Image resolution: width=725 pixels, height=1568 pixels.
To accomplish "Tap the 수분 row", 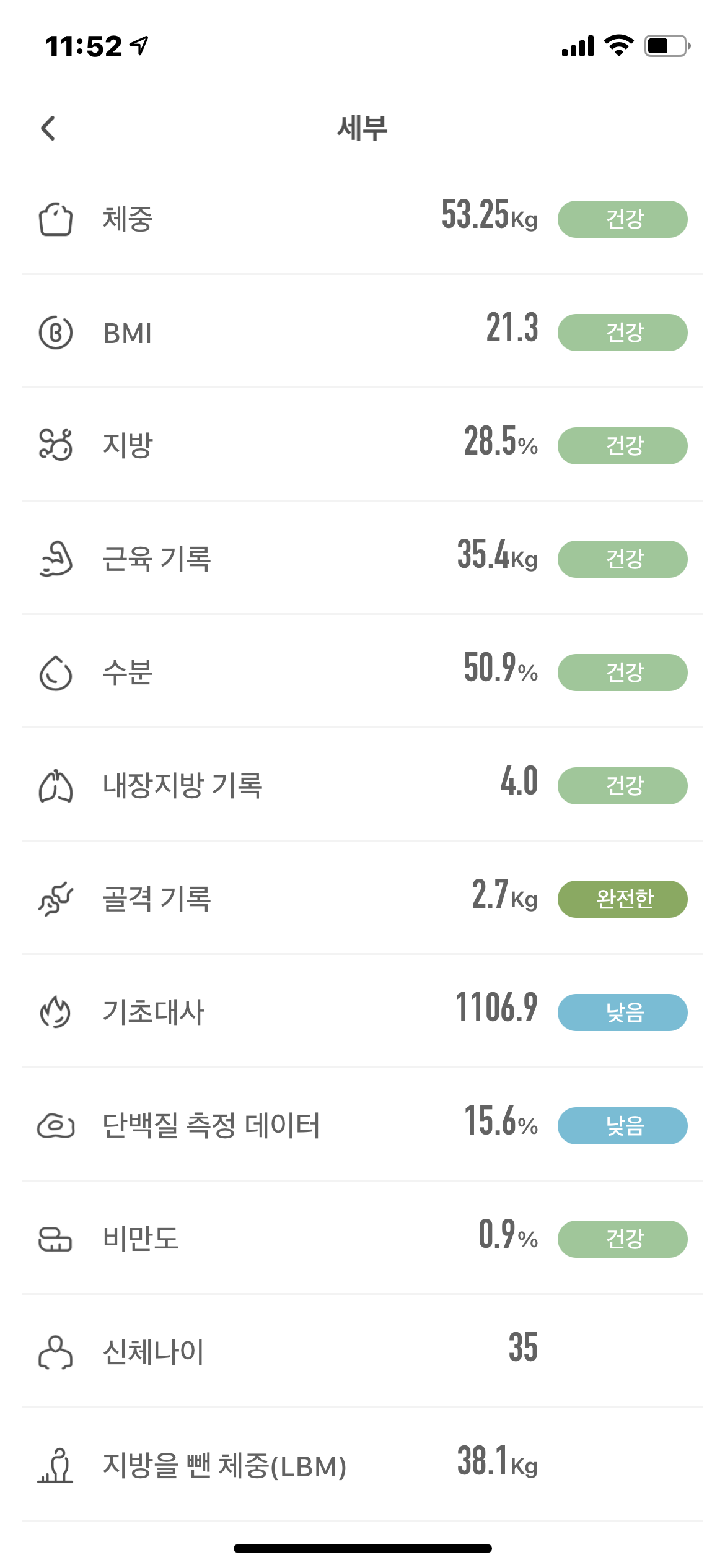I will tap(362, 672).
